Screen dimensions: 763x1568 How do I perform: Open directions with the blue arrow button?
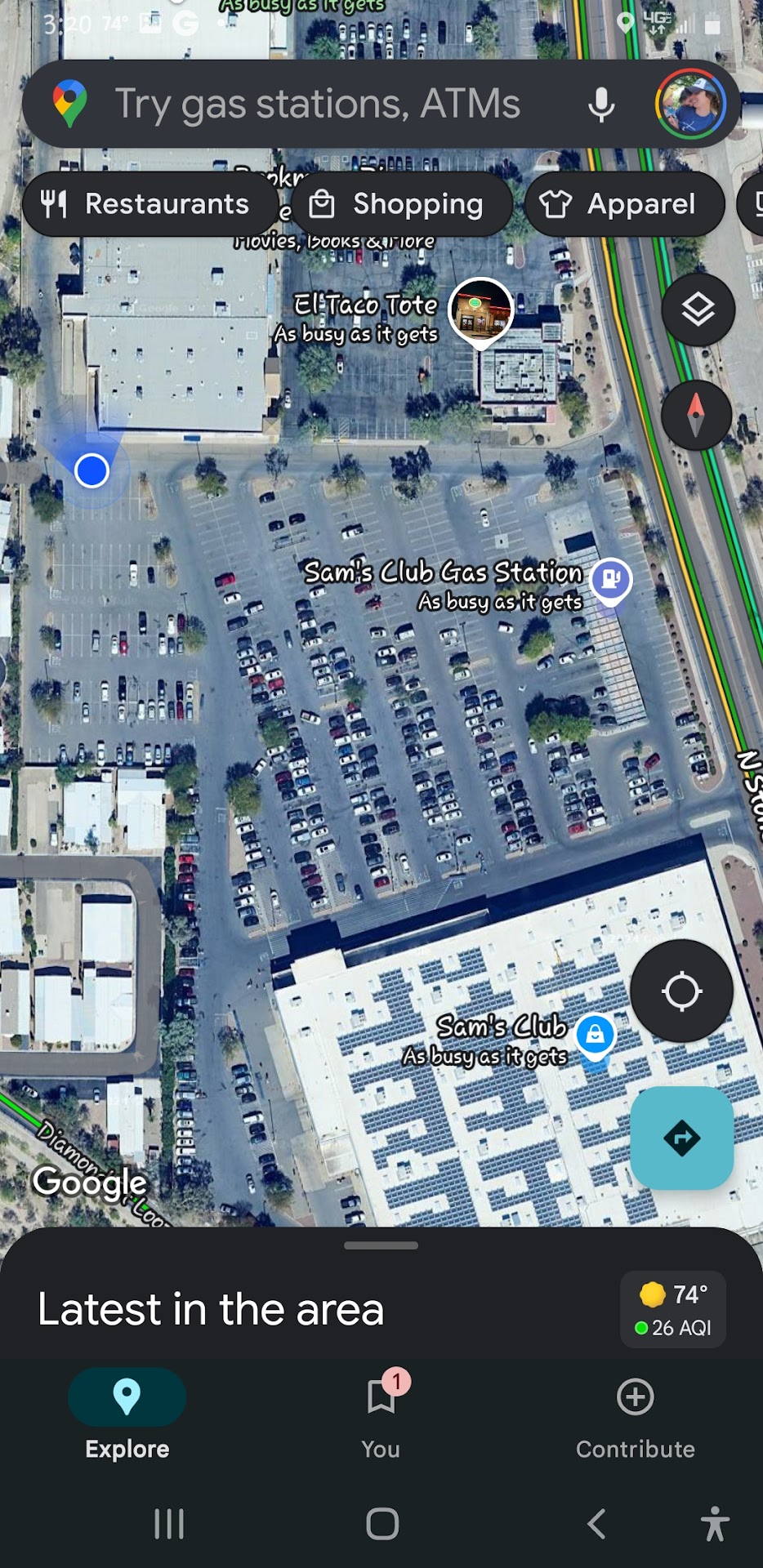(x=681, y=1138)
